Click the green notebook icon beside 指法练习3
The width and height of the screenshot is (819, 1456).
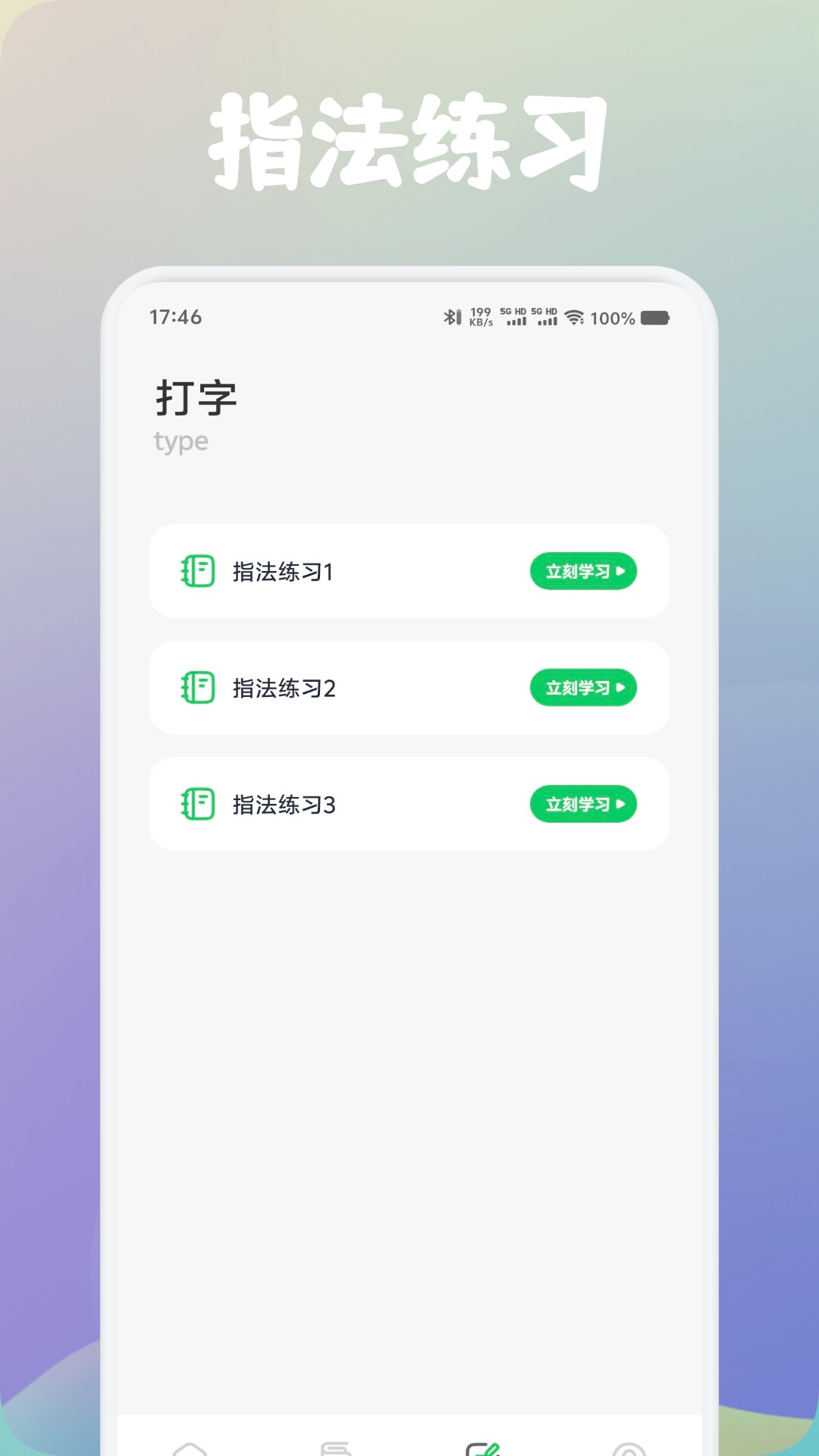197,804
